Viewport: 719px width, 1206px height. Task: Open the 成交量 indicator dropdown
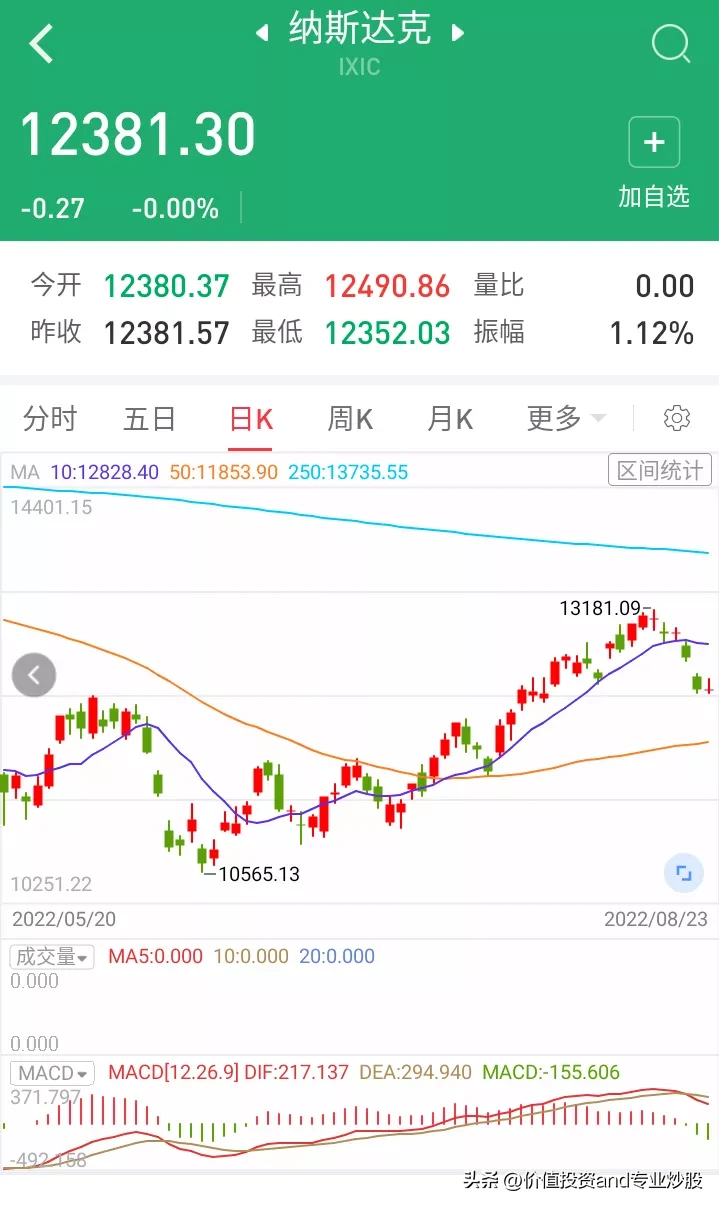[x=52, y=957]
